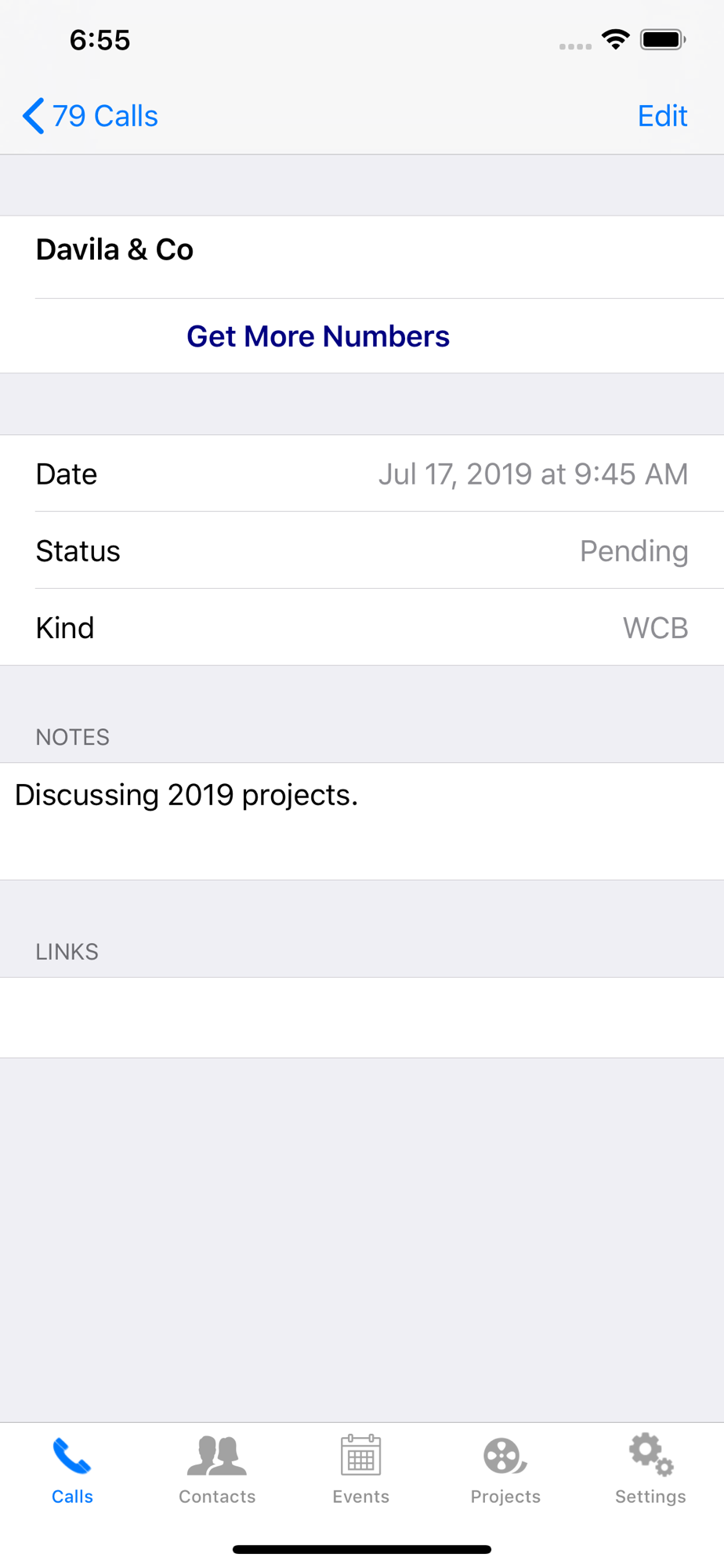Screen dimensions: 724x1568
Task: Tap Get More Numbers
Action: (x=318, y=336)
